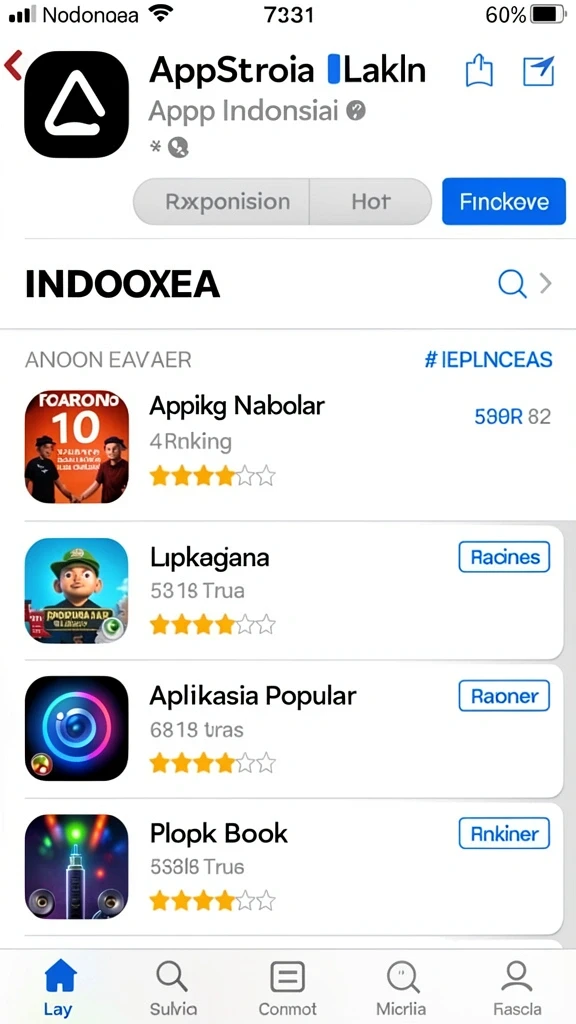Viewport: 576px width, 1024px height.
Task: Tap Racines button for Lıpkagana
Action: 504,557
